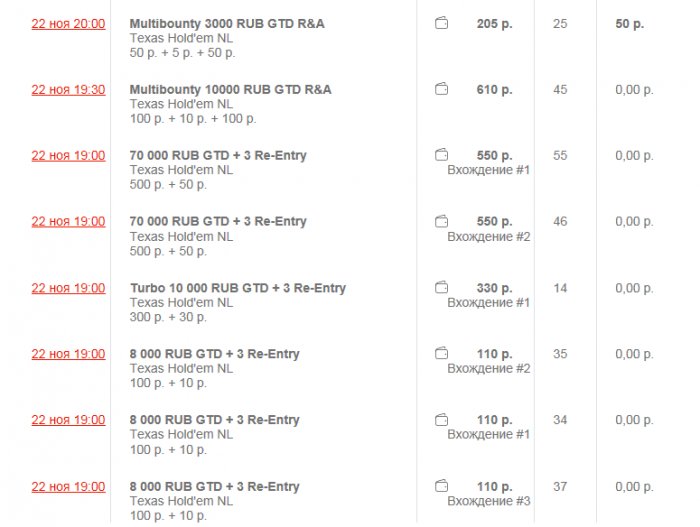700x527 pixels.
Task: Open date link for 8 000 RUB GTD Вхождение #1
Action: 68,420
